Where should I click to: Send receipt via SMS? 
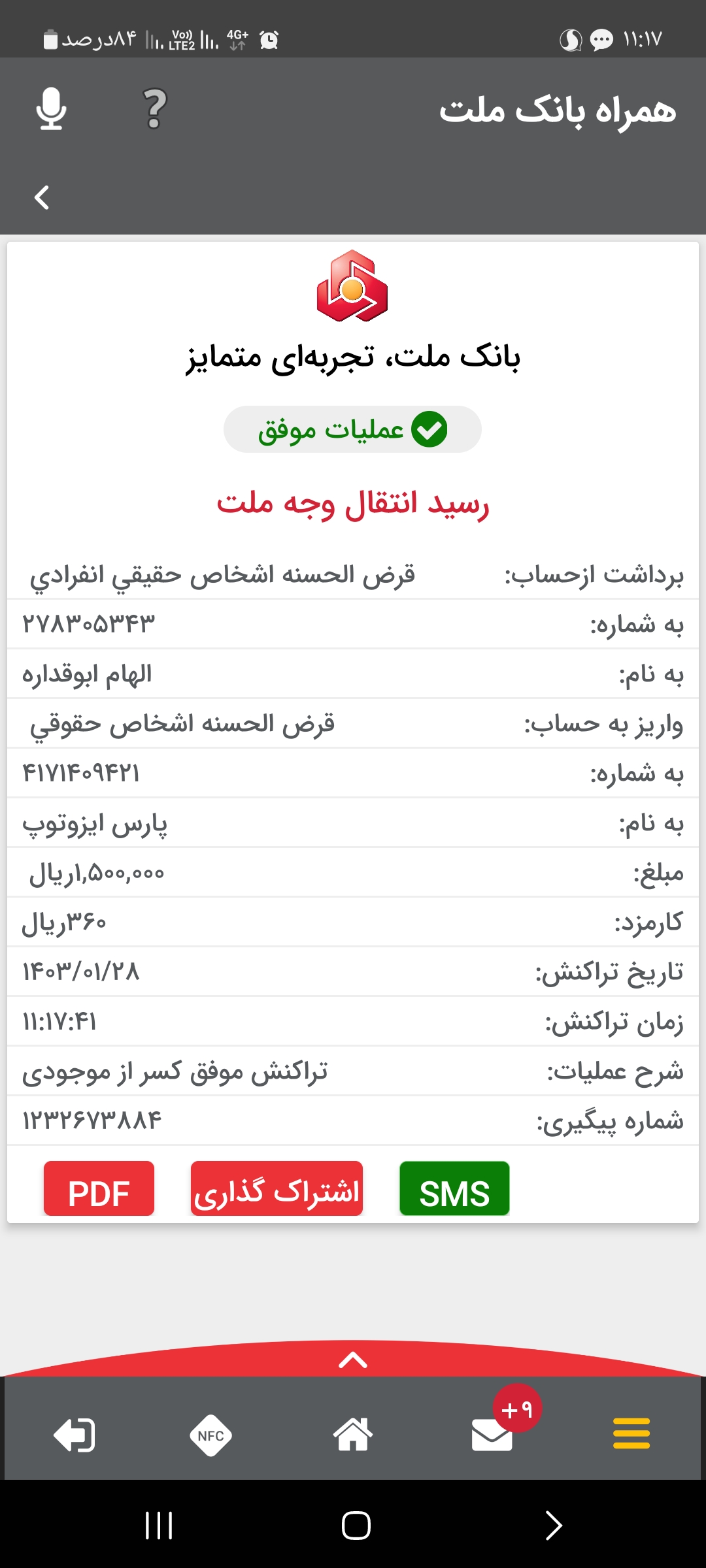[x=454, y=1189]
